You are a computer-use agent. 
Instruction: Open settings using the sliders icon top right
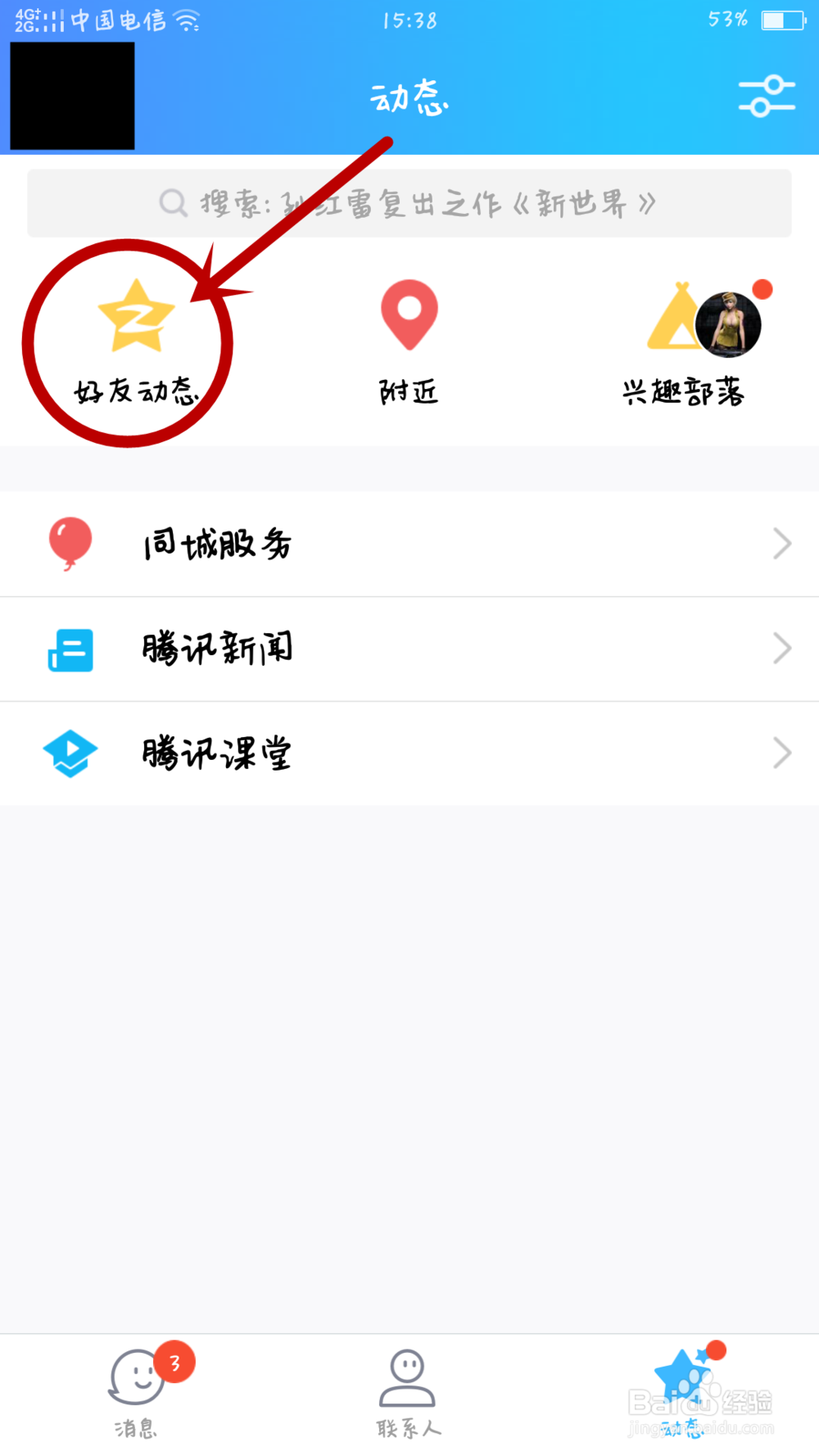(x=767, y=96)
